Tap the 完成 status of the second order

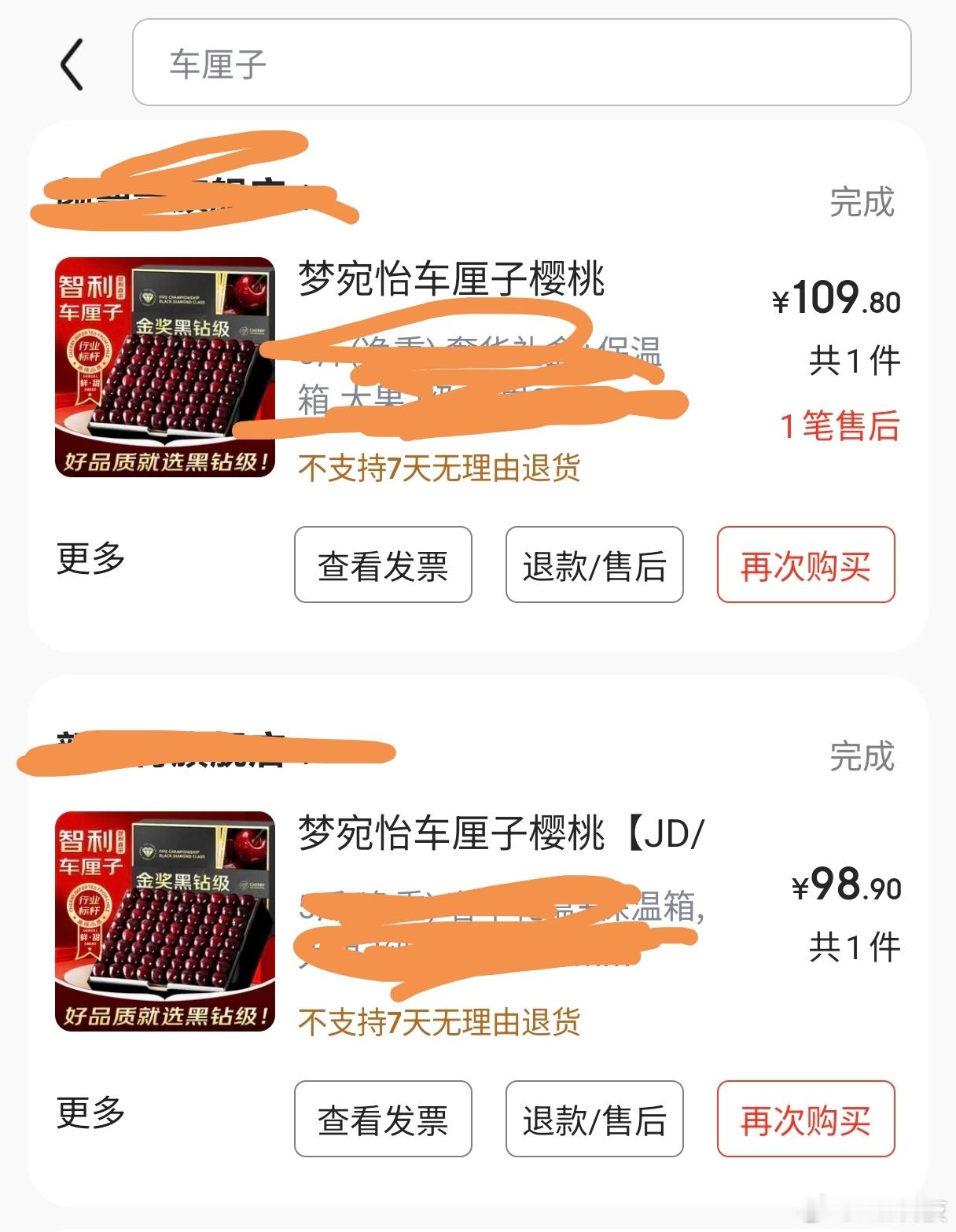861,756
